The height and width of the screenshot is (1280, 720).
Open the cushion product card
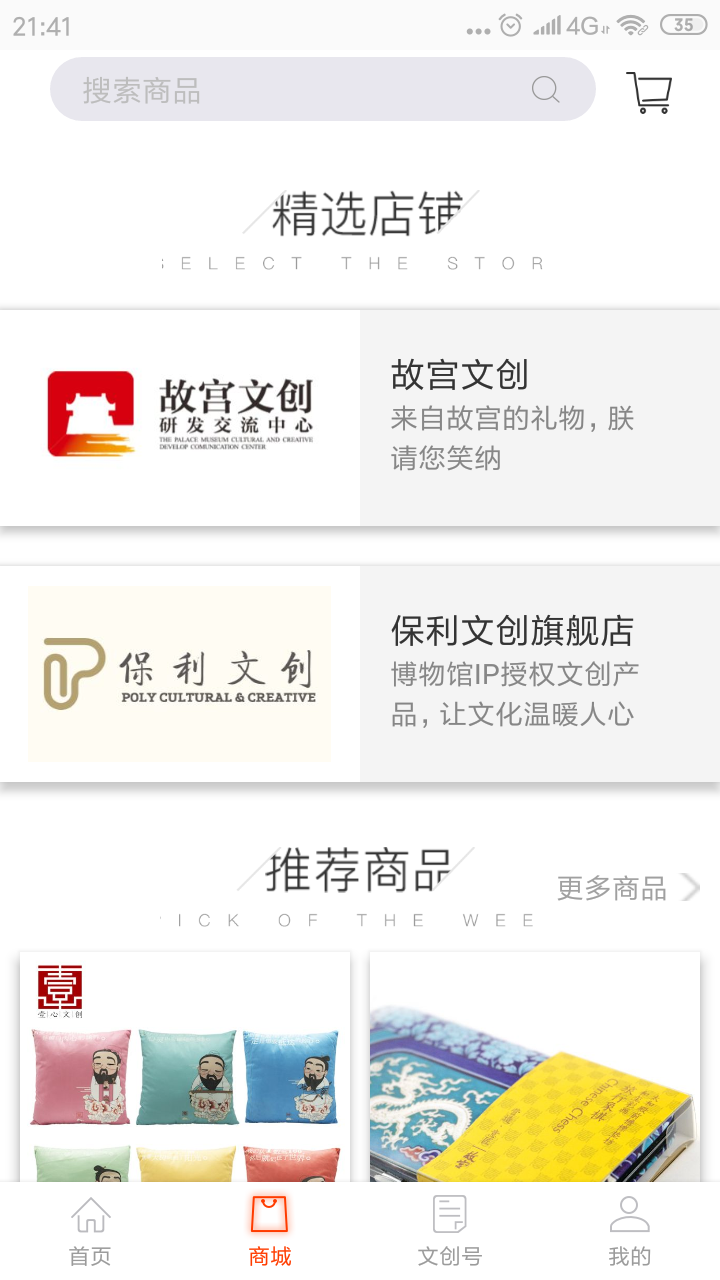coord(185,1066)
